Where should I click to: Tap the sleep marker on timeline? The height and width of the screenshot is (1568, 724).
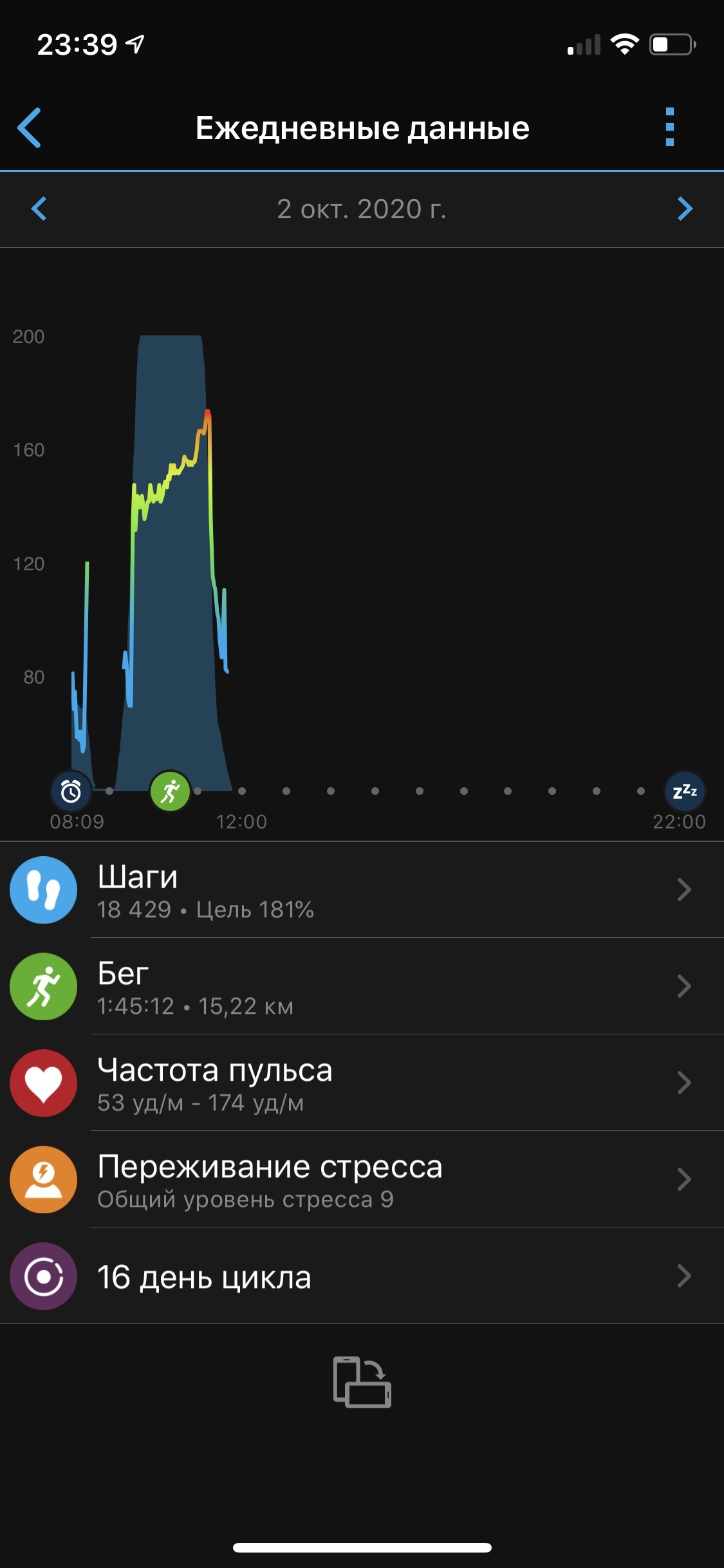click(684, 791)
